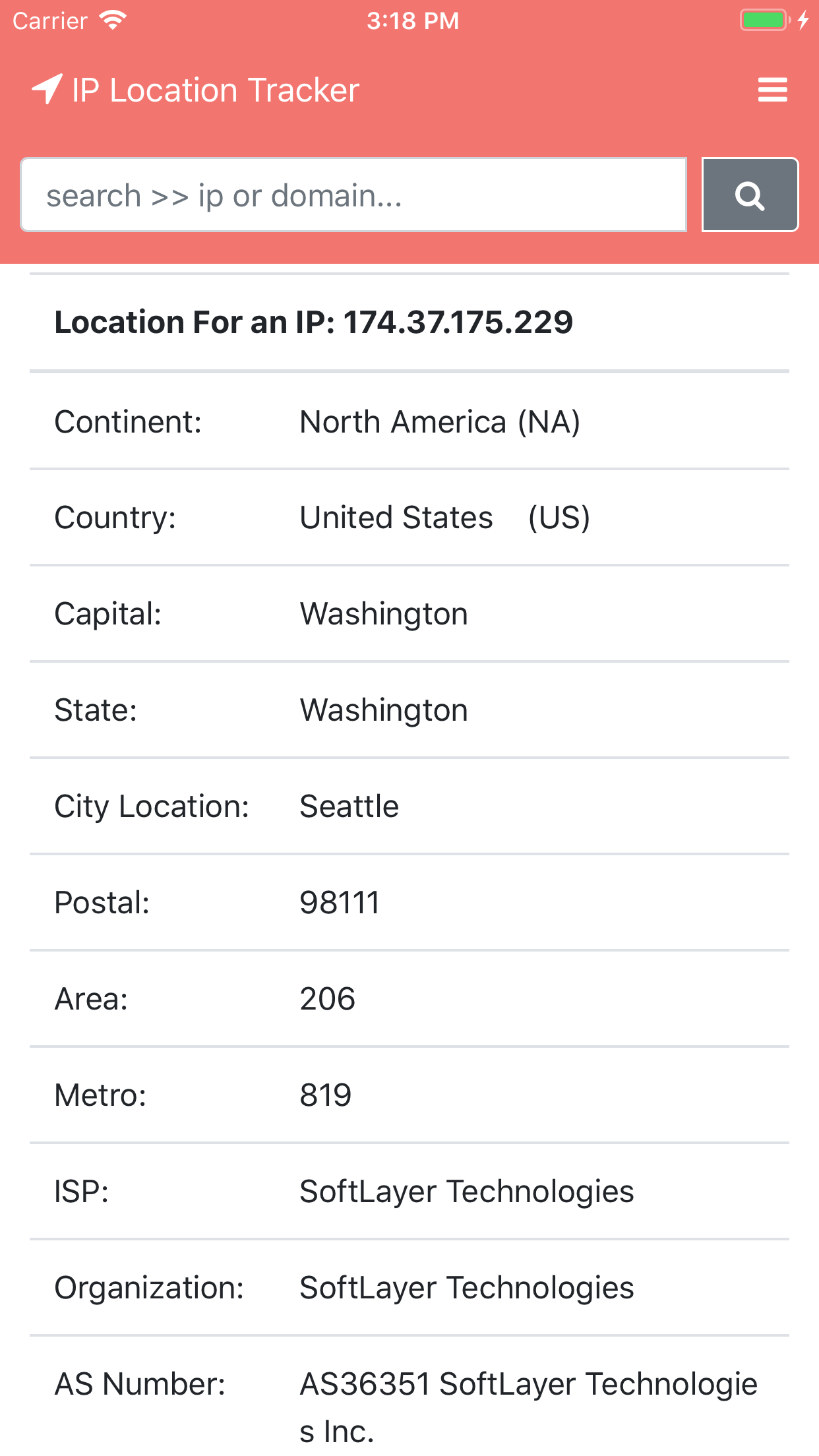
Task: Click the ISP value SoftLayer Technologies
Action: coord(466,1191)
